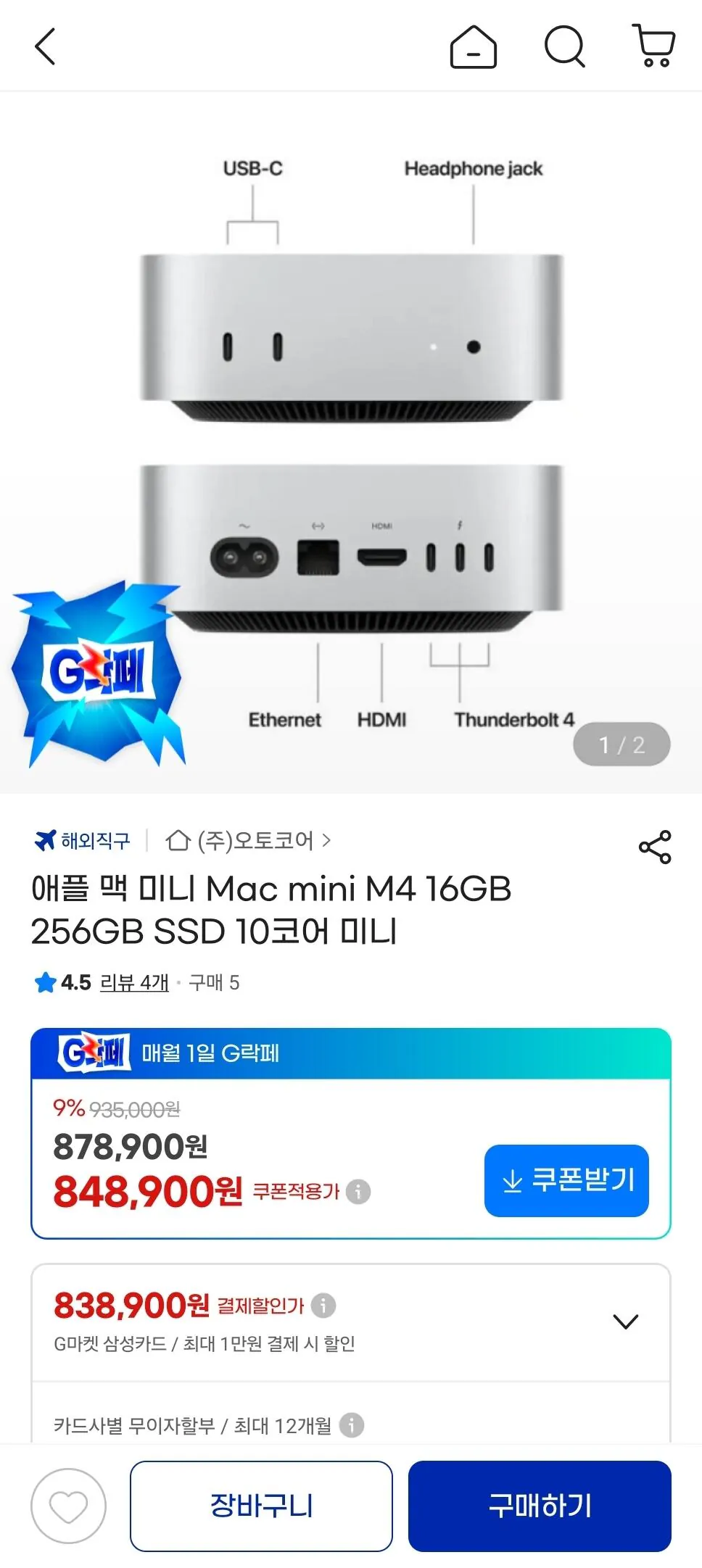Go back with the back arrow
The width and height of the screenshot is (702, 1568).
[45, 48]
